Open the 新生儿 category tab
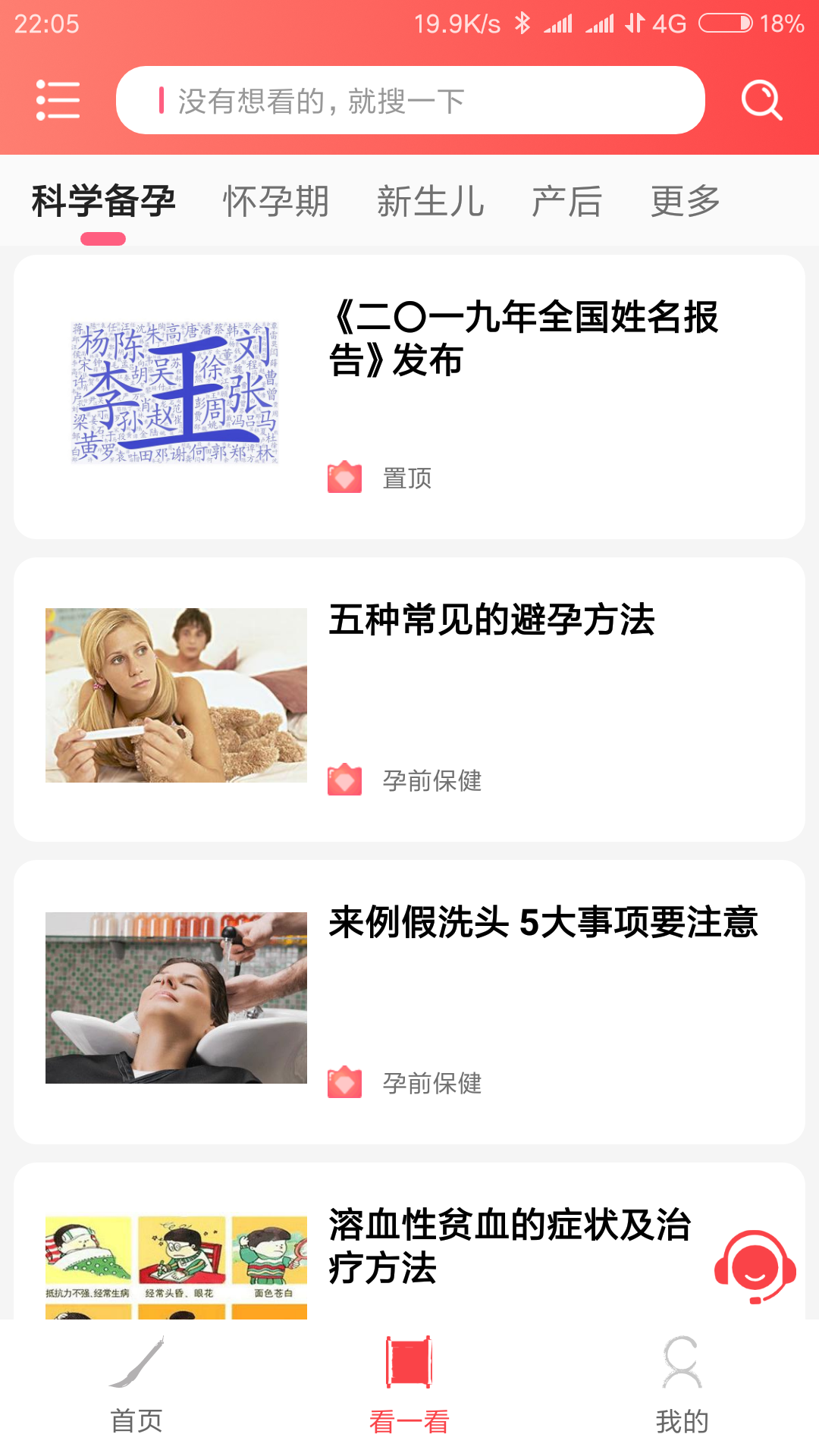The width and height of the screenshot is (819, 1456). coord(431,199)
